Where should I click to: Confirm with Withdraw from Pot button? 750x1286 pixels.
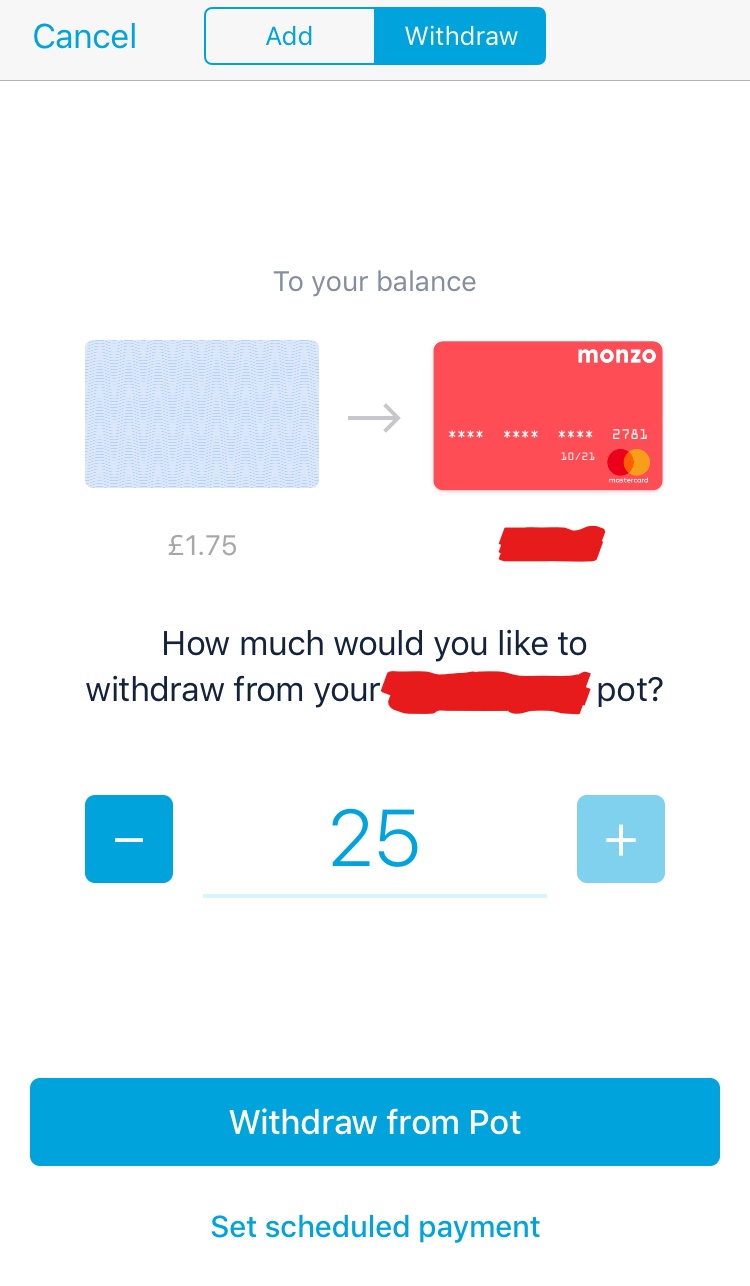pos(375,1122)
